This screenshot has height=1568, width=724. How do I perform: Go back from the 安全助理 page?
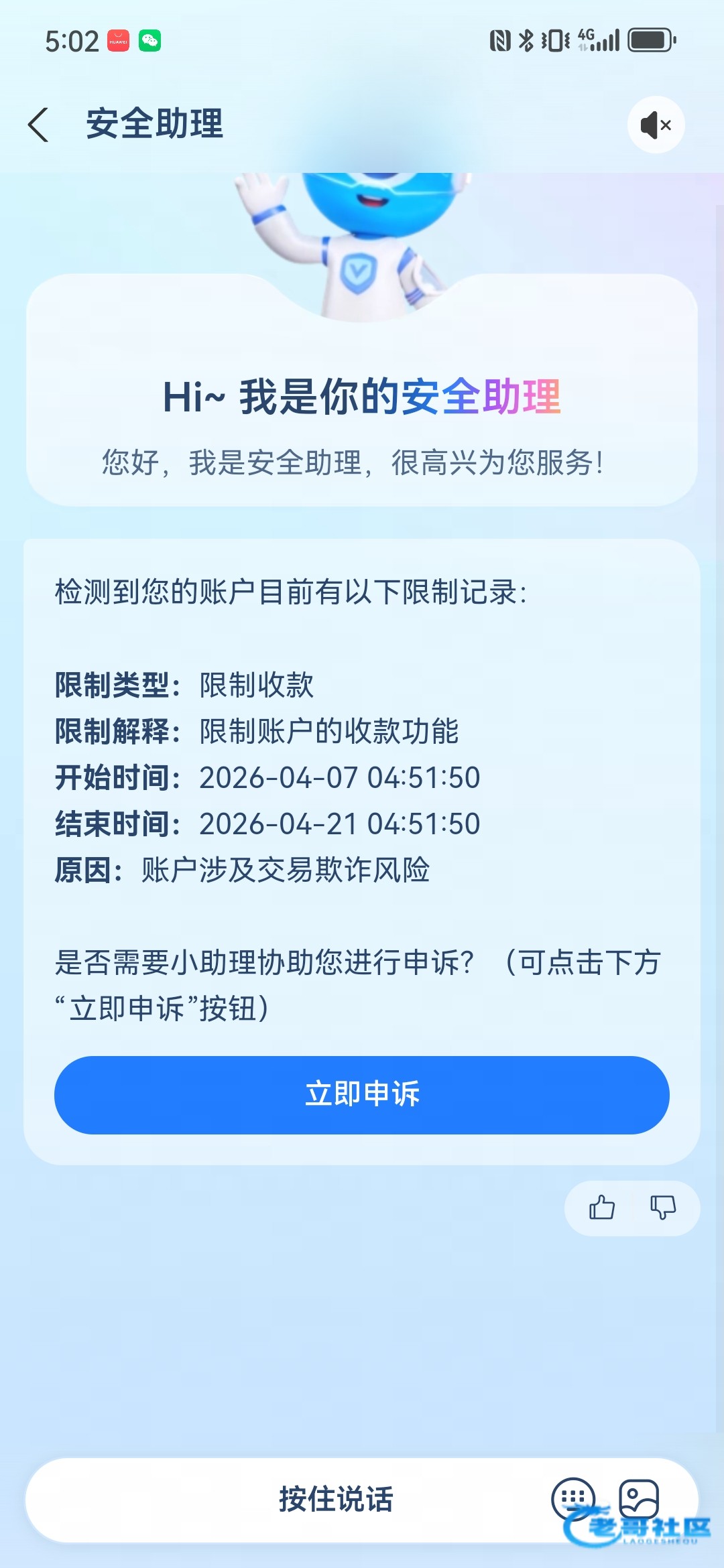tap(38, 125)
